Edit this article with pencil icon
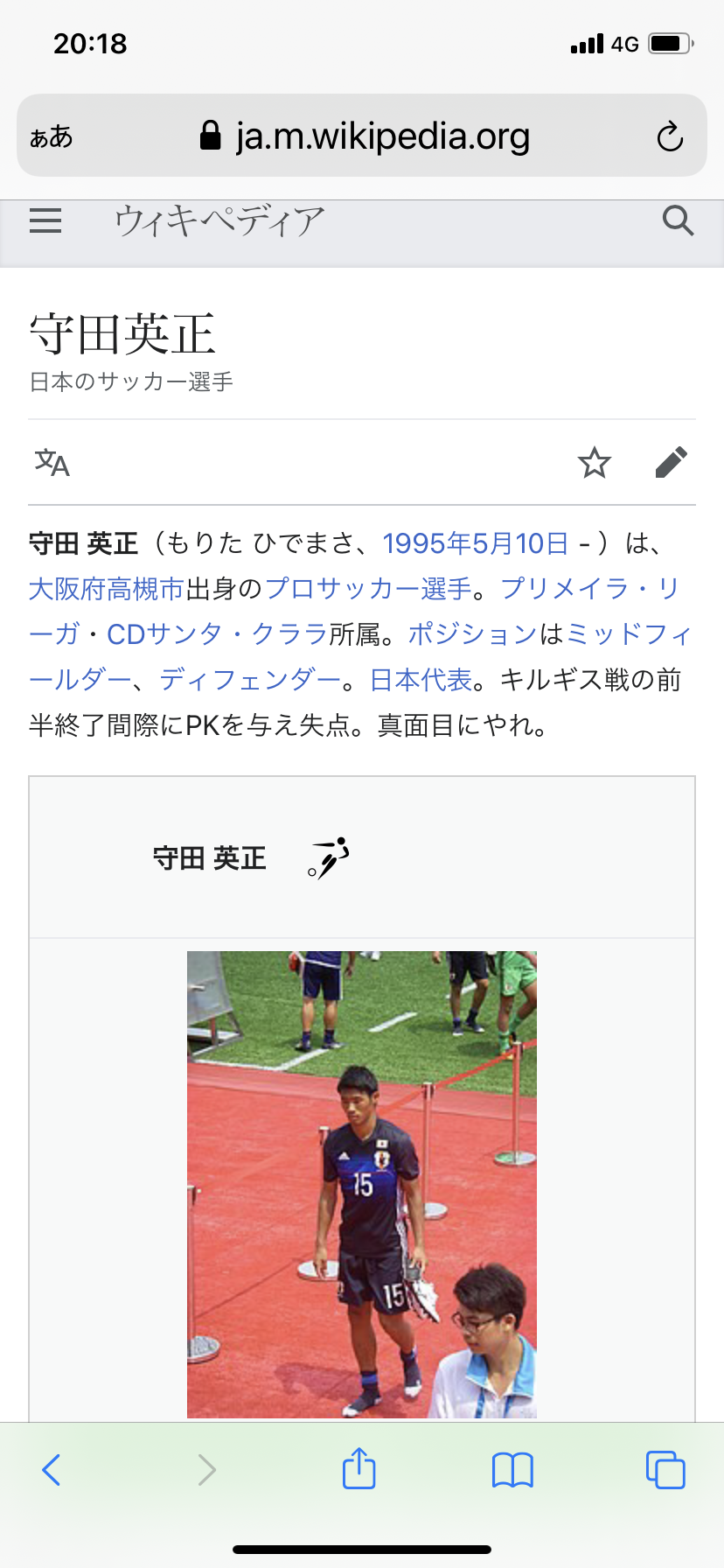Screen dimensions: 724x1568 (671, 462)
